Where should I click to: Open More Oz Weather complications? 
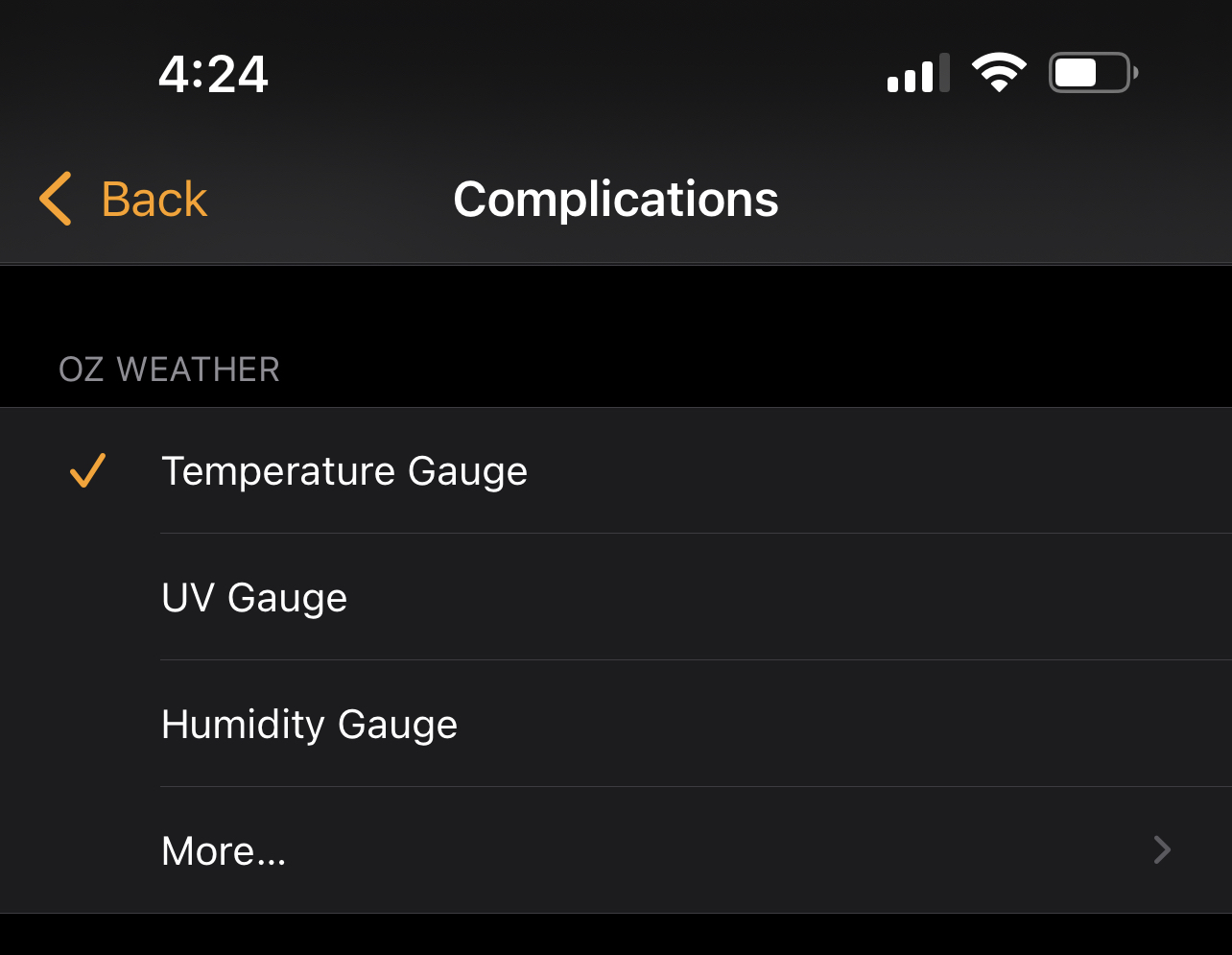pos(614,850)
